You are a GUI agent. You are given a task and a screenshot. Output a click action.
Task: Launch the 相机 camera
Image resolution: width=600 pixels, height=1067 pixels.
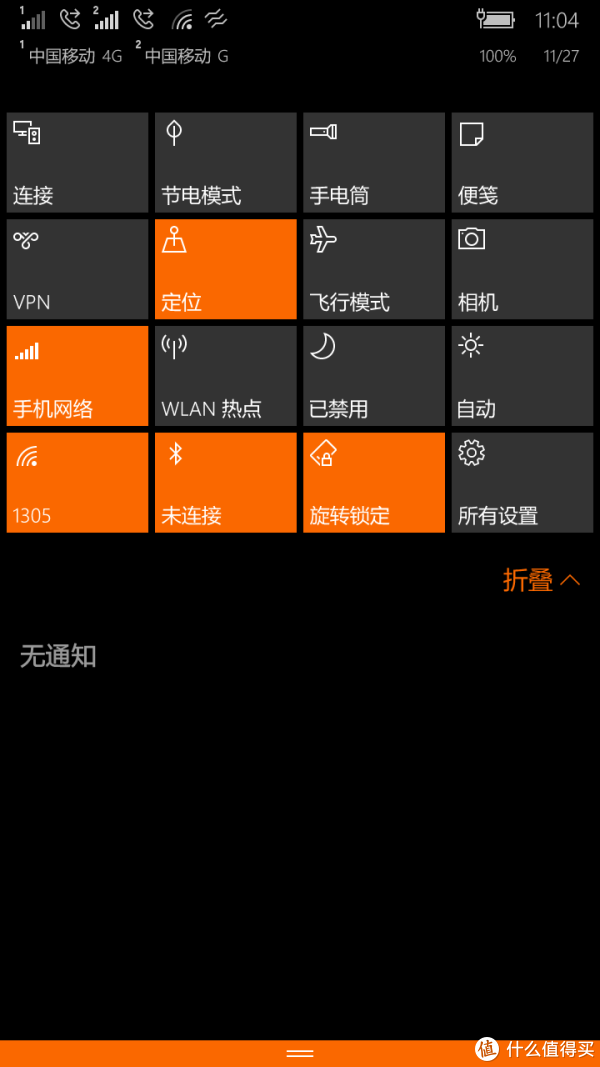pos(522,269)
